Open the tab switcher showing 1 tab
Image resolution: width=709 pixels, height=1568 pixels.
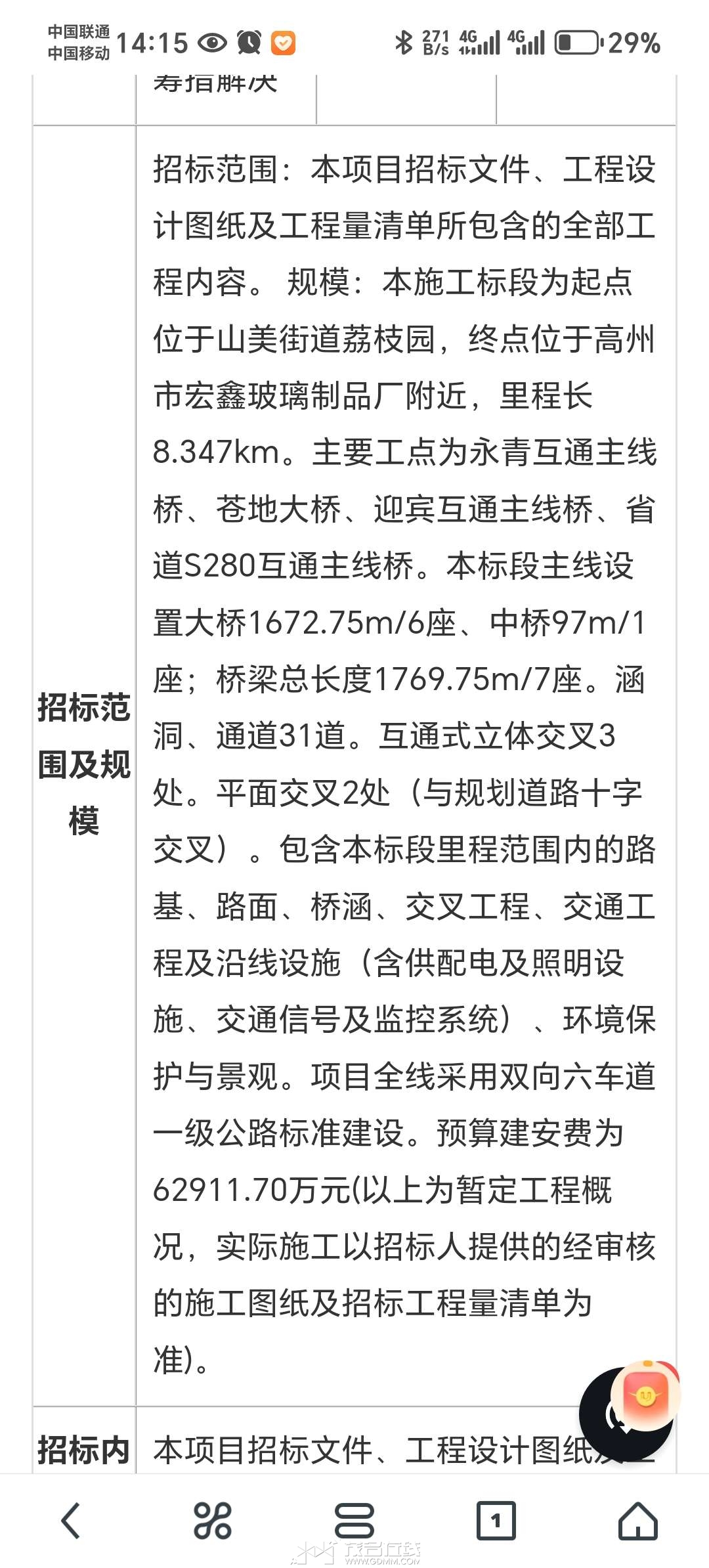click(x=496, y=1519)
